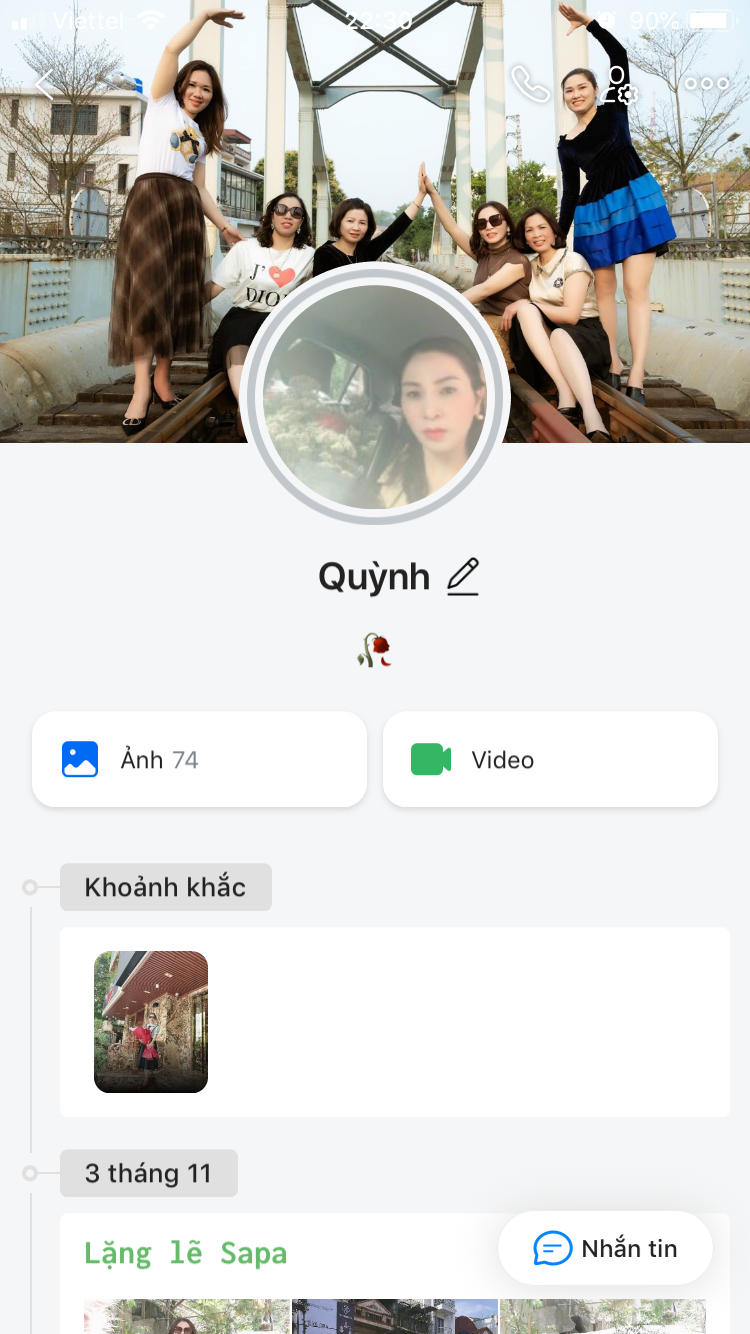The height and width of the screenshot is (1334, 750).
Task: Open the Ảnh 74 photos section
Action: coord(199,760)
